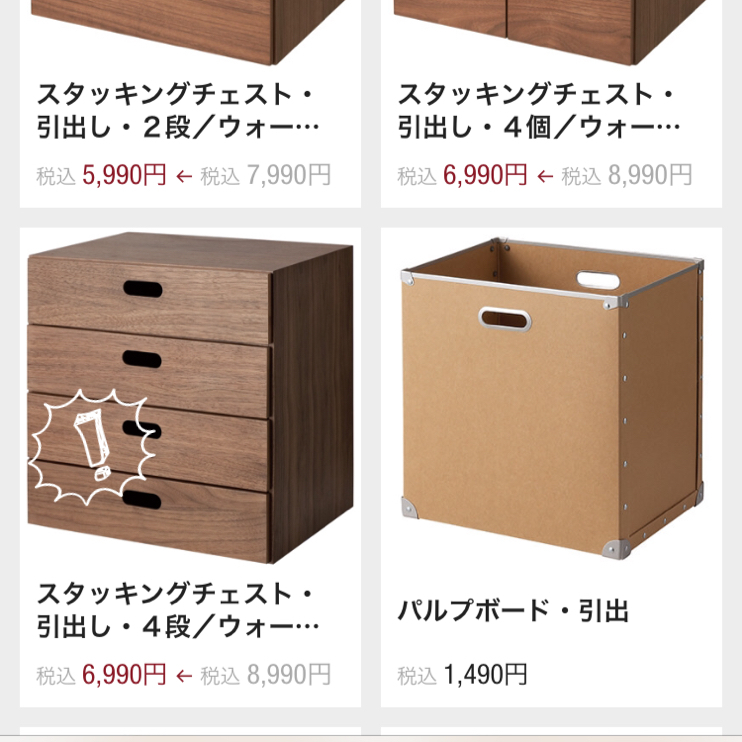View the 4段 stacking chest drawer product
This screenshot has width=742, height=742.
(178, 610)
